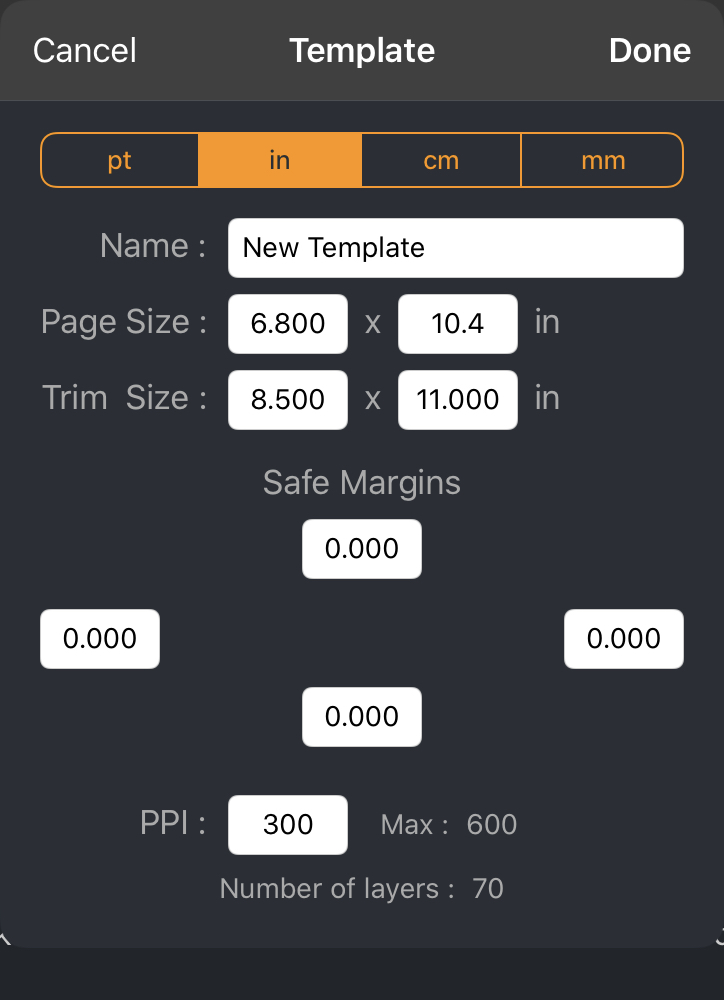Tap the Page Size width field 6.800
Image resolution: width=724 pixels, height=1000 pixels.
(288, 324)
